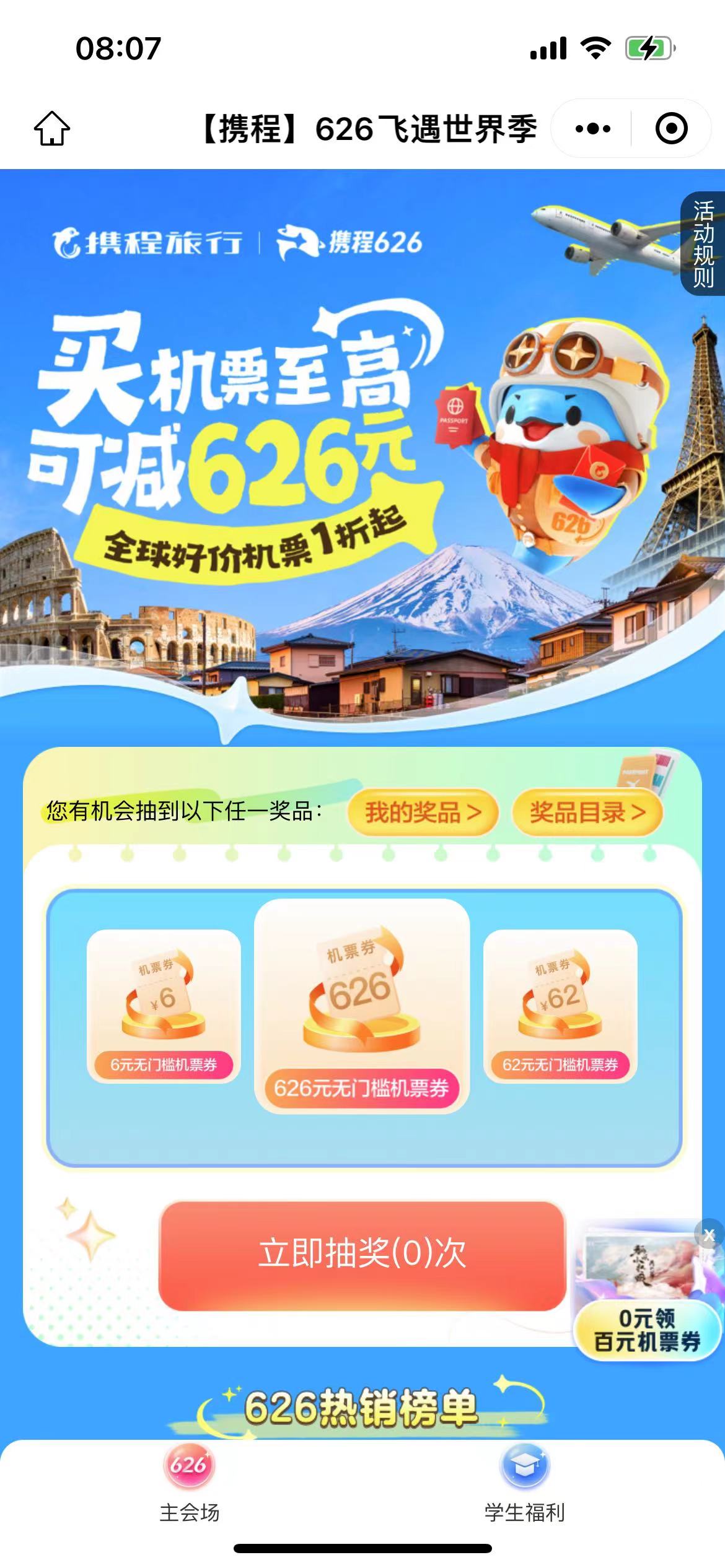The width and height of the screenshot is (725, 1568).
Task: Open the 活动规则 side tab
Action: [x=704, y=245]
